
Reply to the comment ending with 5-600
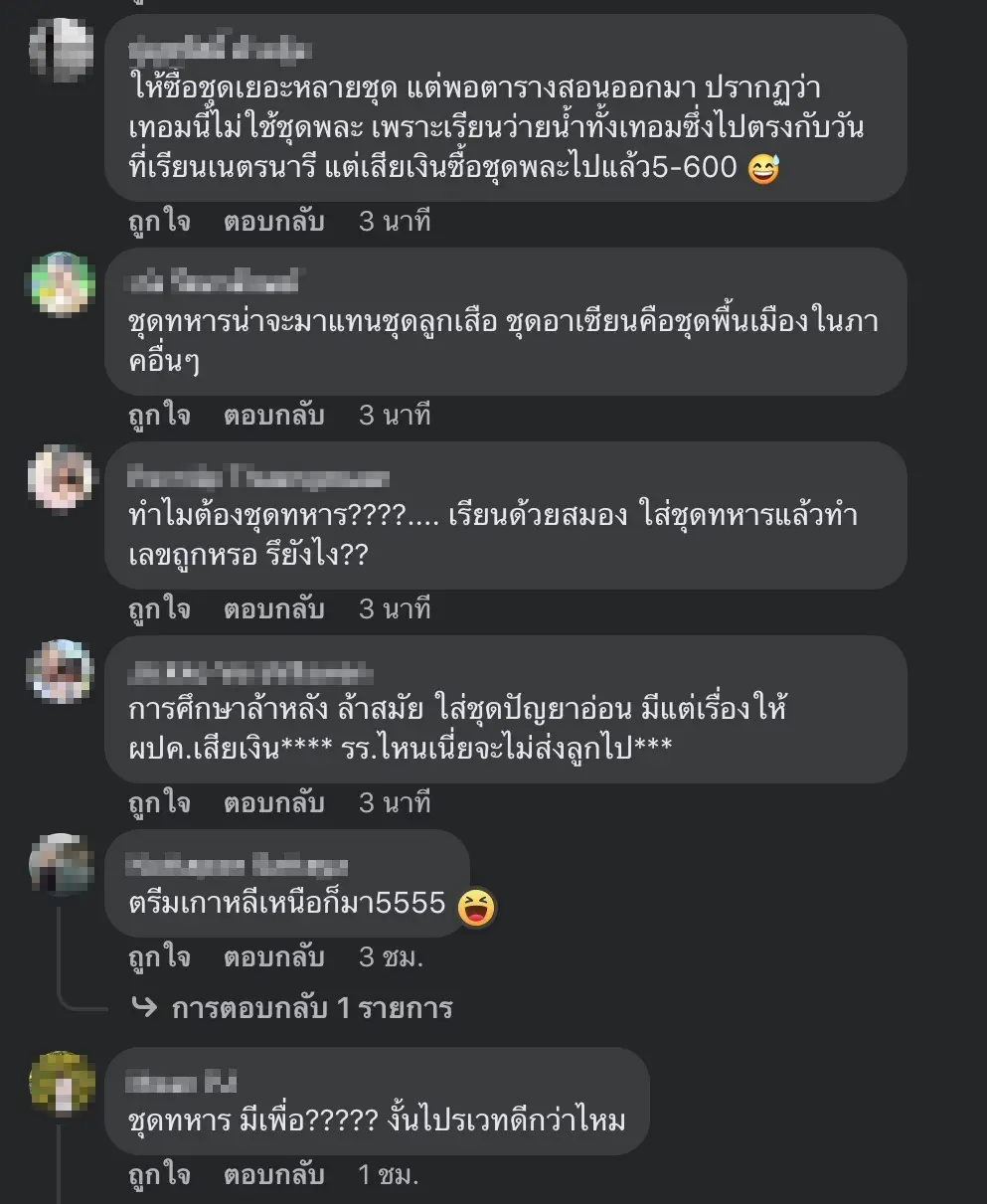[273, 221]
